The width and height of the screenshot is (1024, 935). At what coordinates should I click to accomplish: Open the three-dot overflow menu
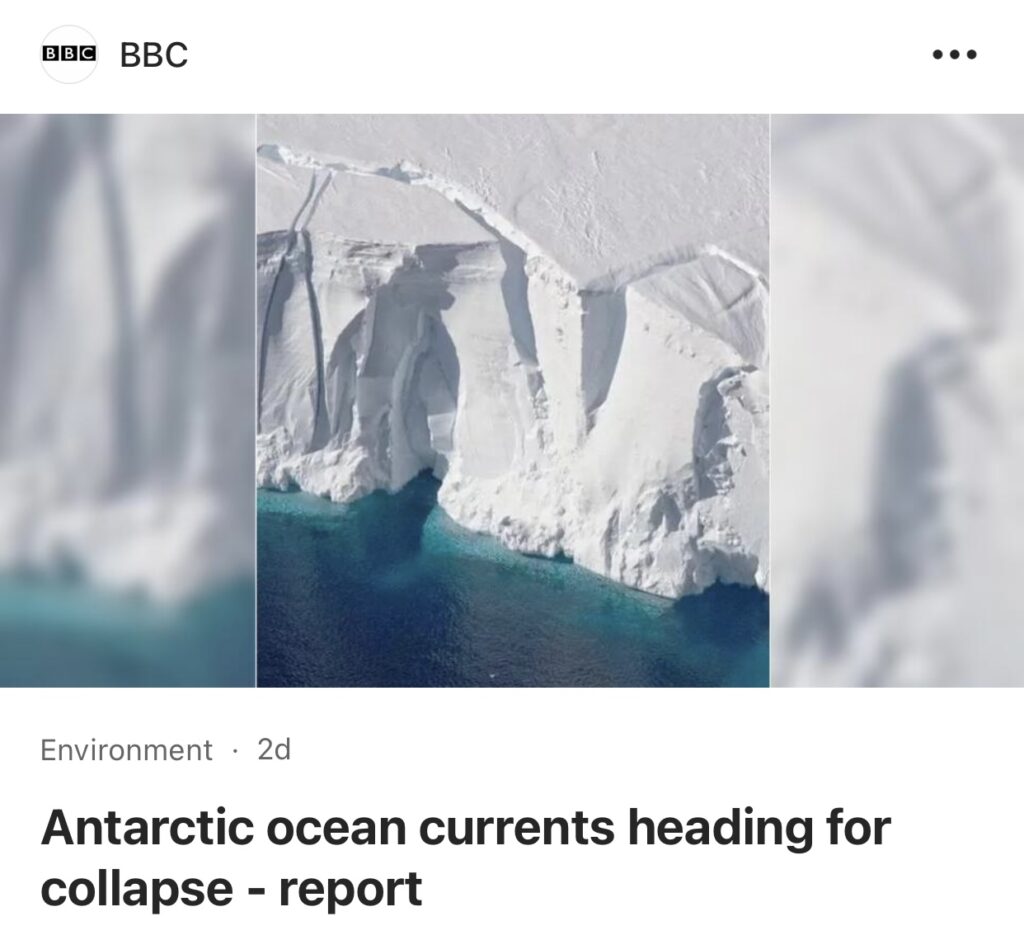click(953, 55)
